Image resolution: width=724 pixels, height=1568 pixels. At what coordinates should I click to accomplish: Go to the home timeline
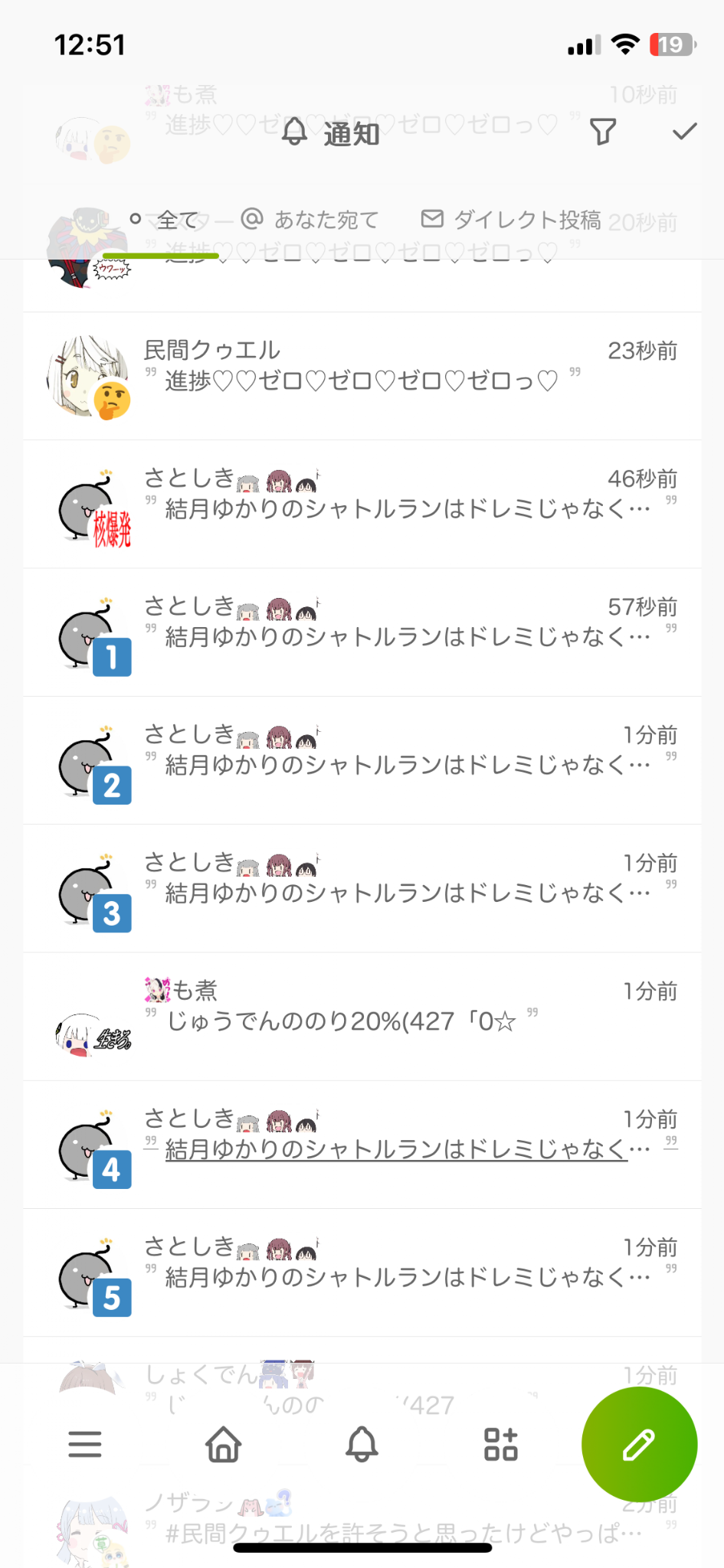coord(224,1445)
